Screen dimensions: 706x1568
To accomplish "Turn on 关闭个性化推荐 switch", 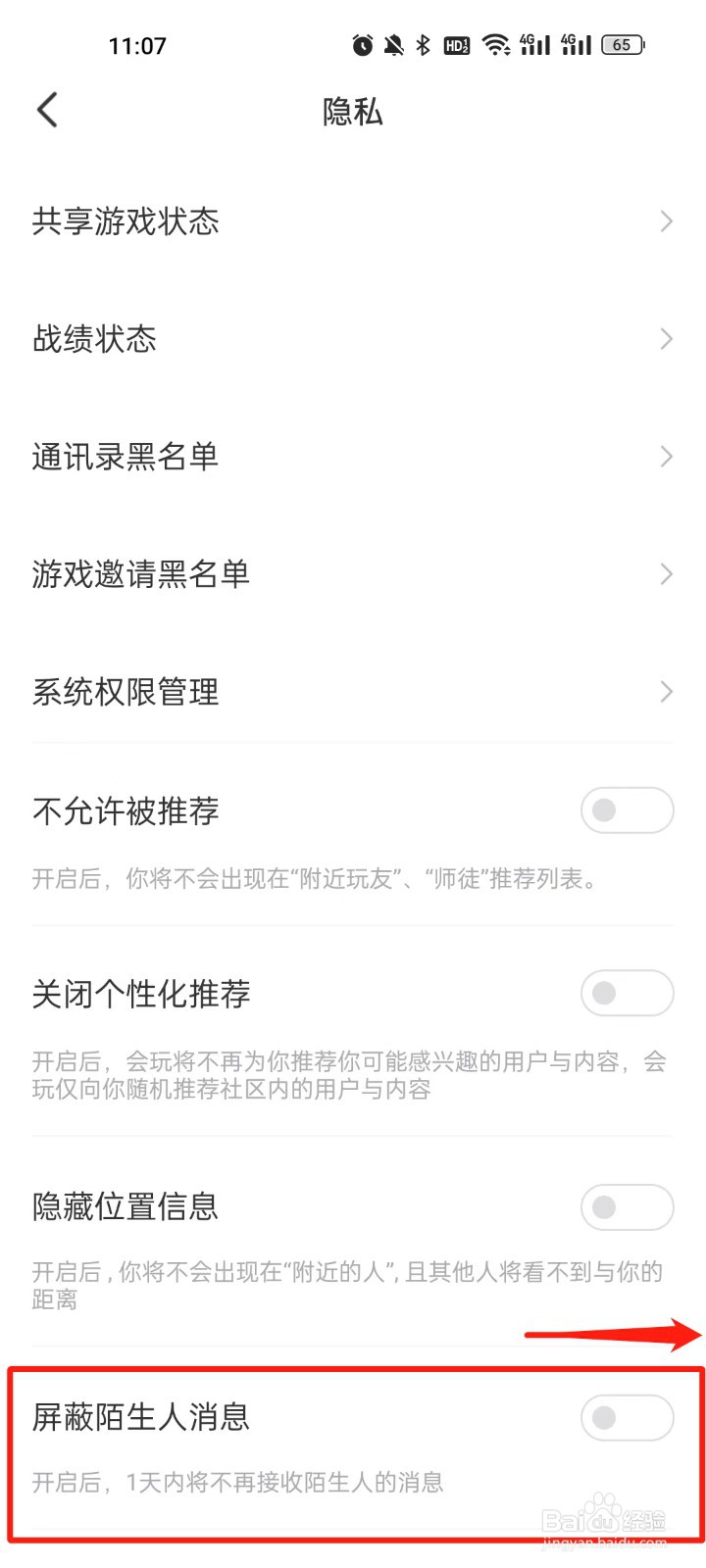I will [x=627, y=993].
